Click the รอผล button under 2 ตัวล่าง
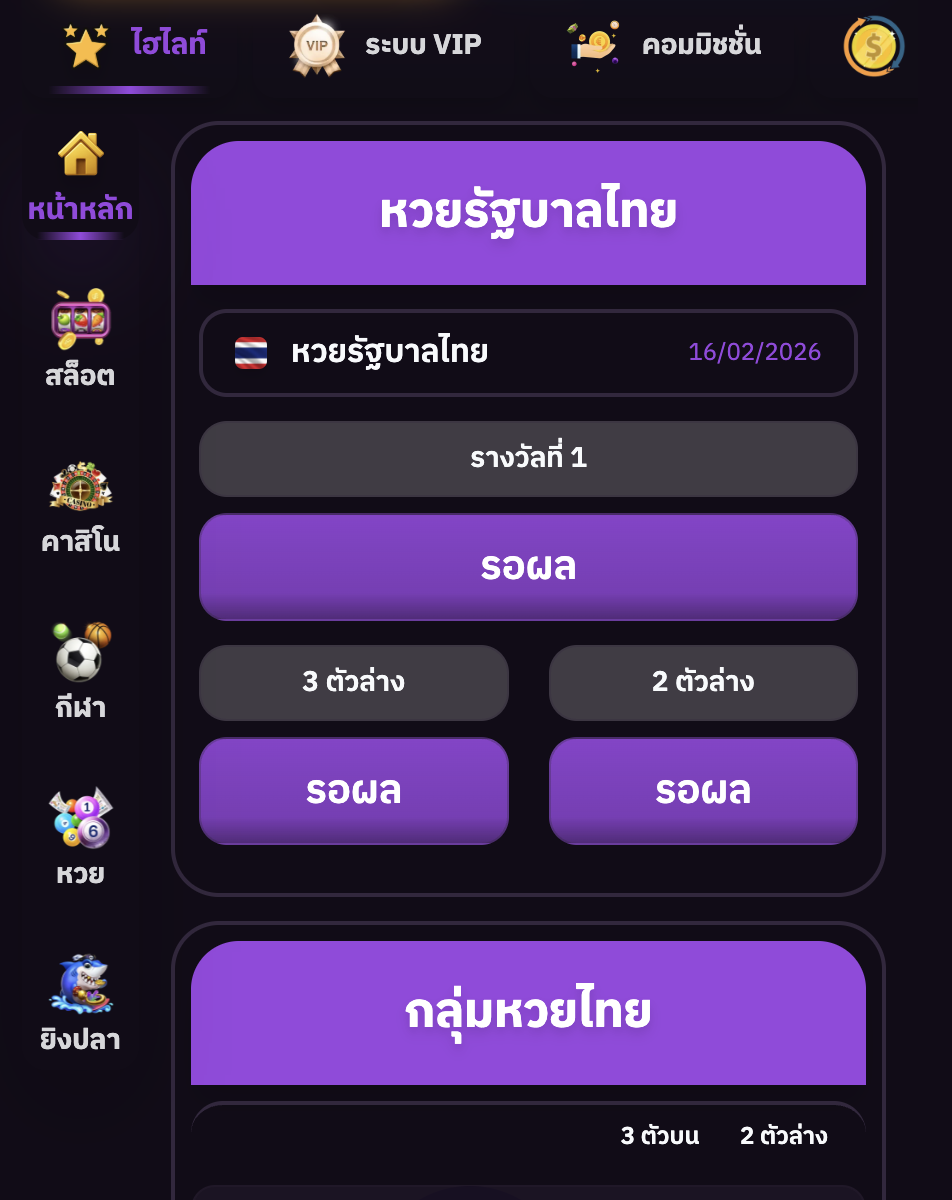The height and width of the screenshot is (1200, 952). click(x=703, y=790)
